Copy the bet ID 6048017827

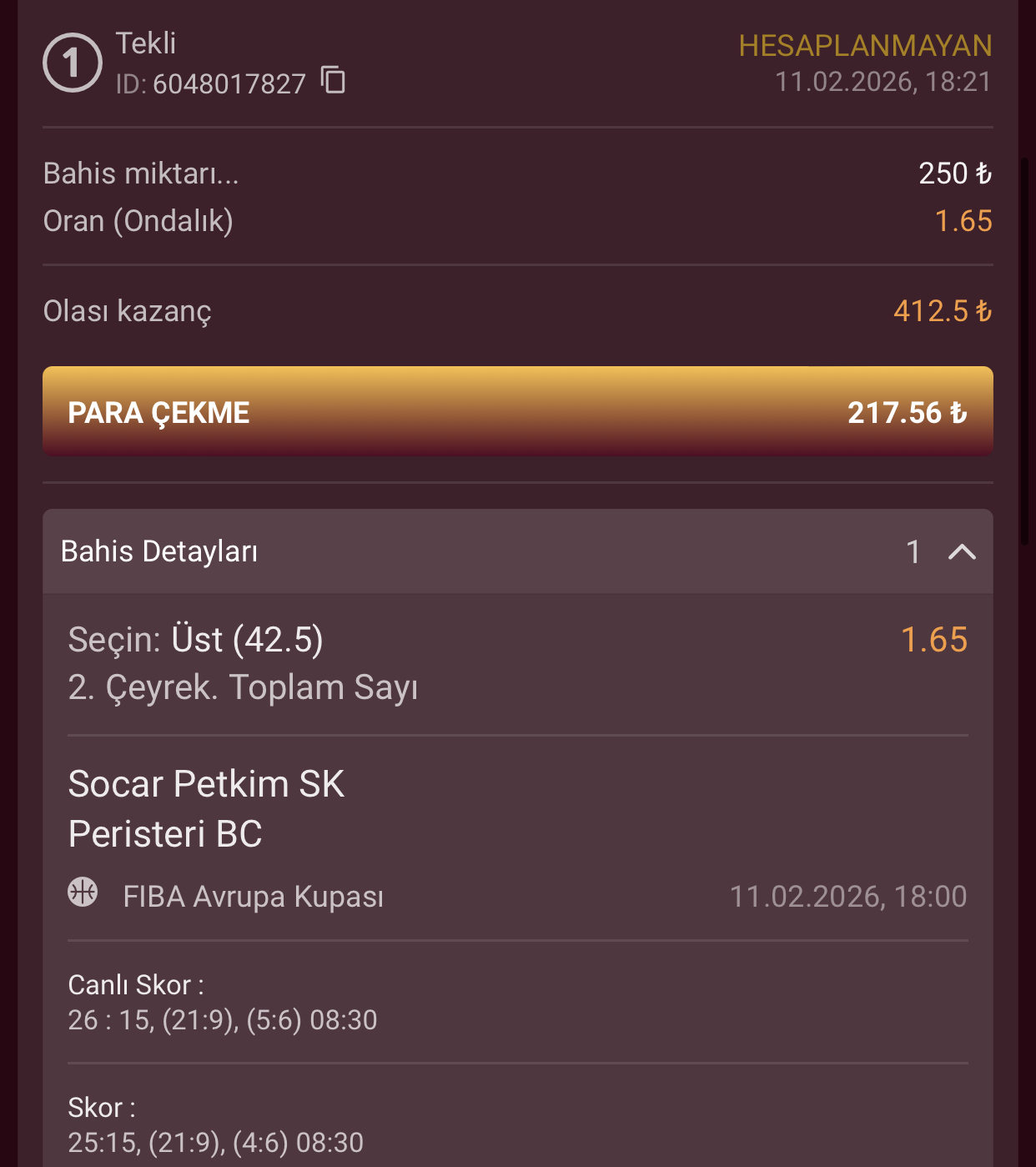334,81
